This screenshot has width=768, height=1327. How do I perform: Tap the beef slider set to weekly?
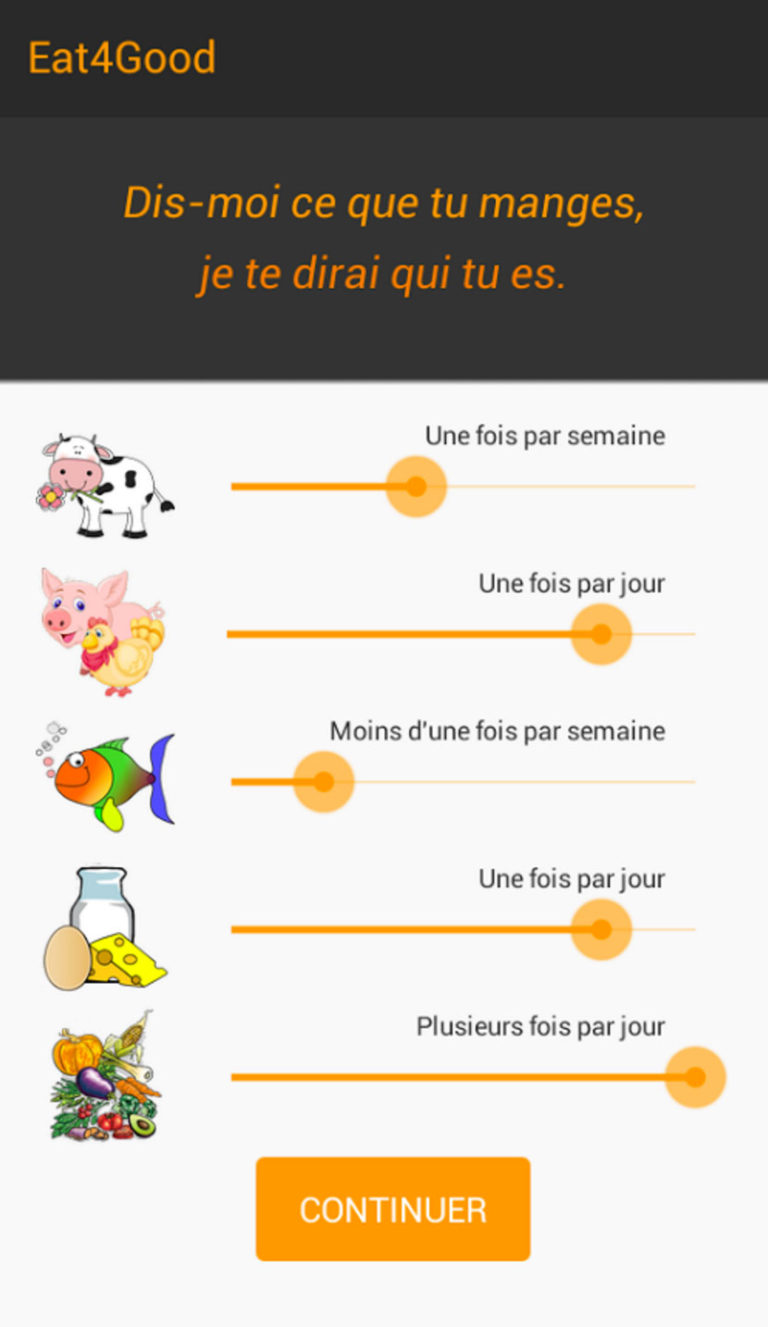coord(416,487)
